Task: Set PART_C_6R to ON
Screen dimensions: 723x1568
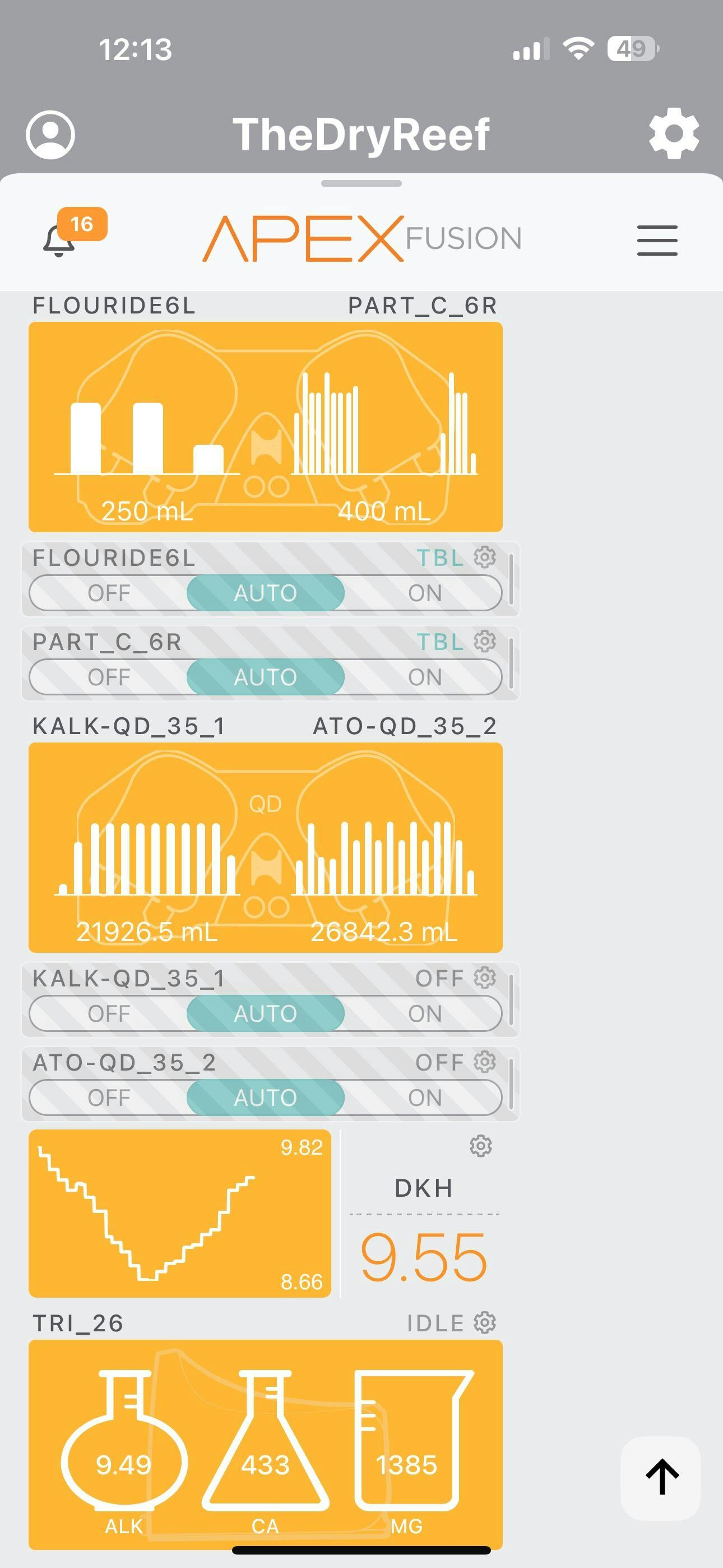Action: (424, 677)
